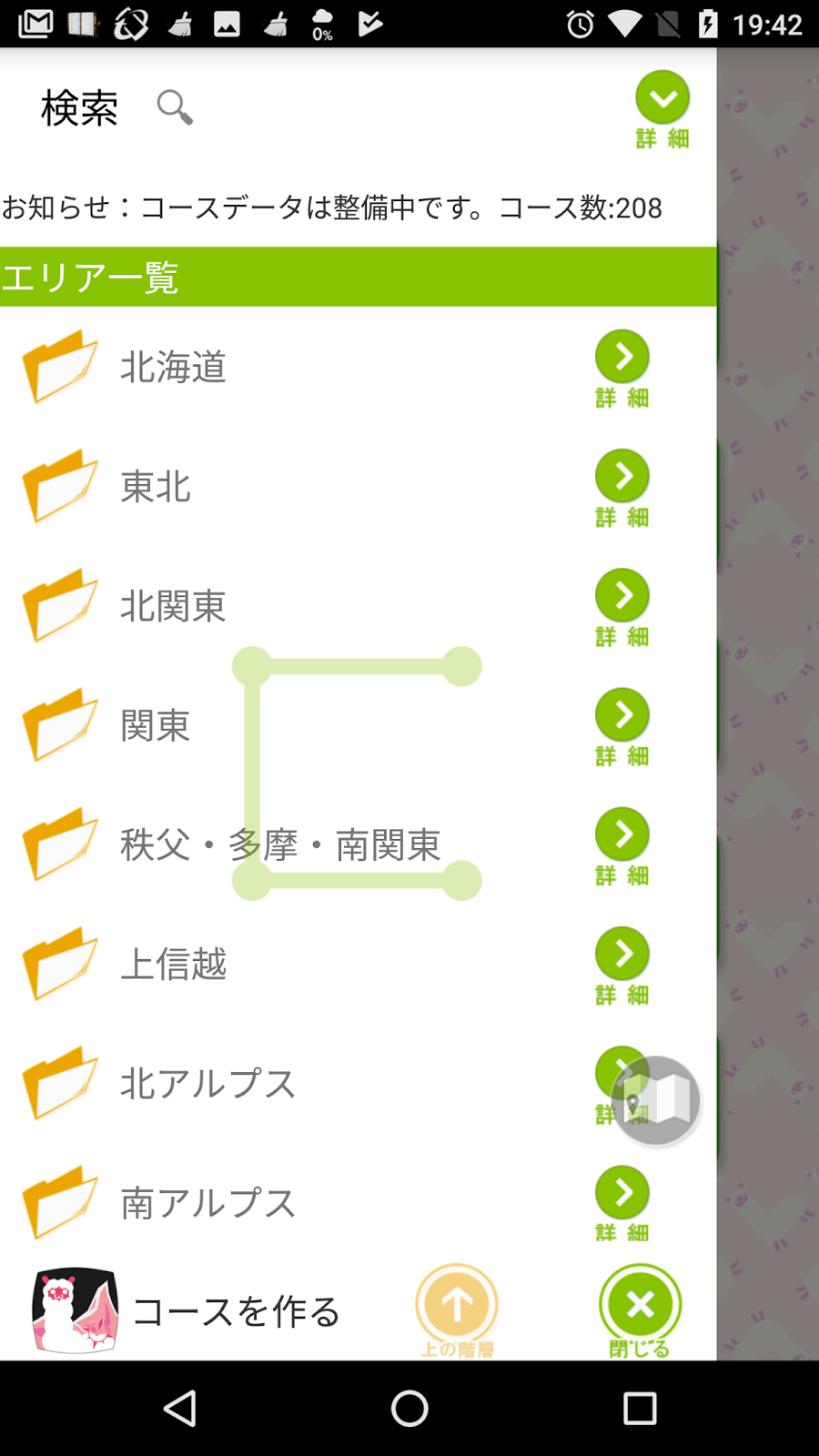Show 詳細 details for 東北
819x1456 pixels.
tap(622, 487)
